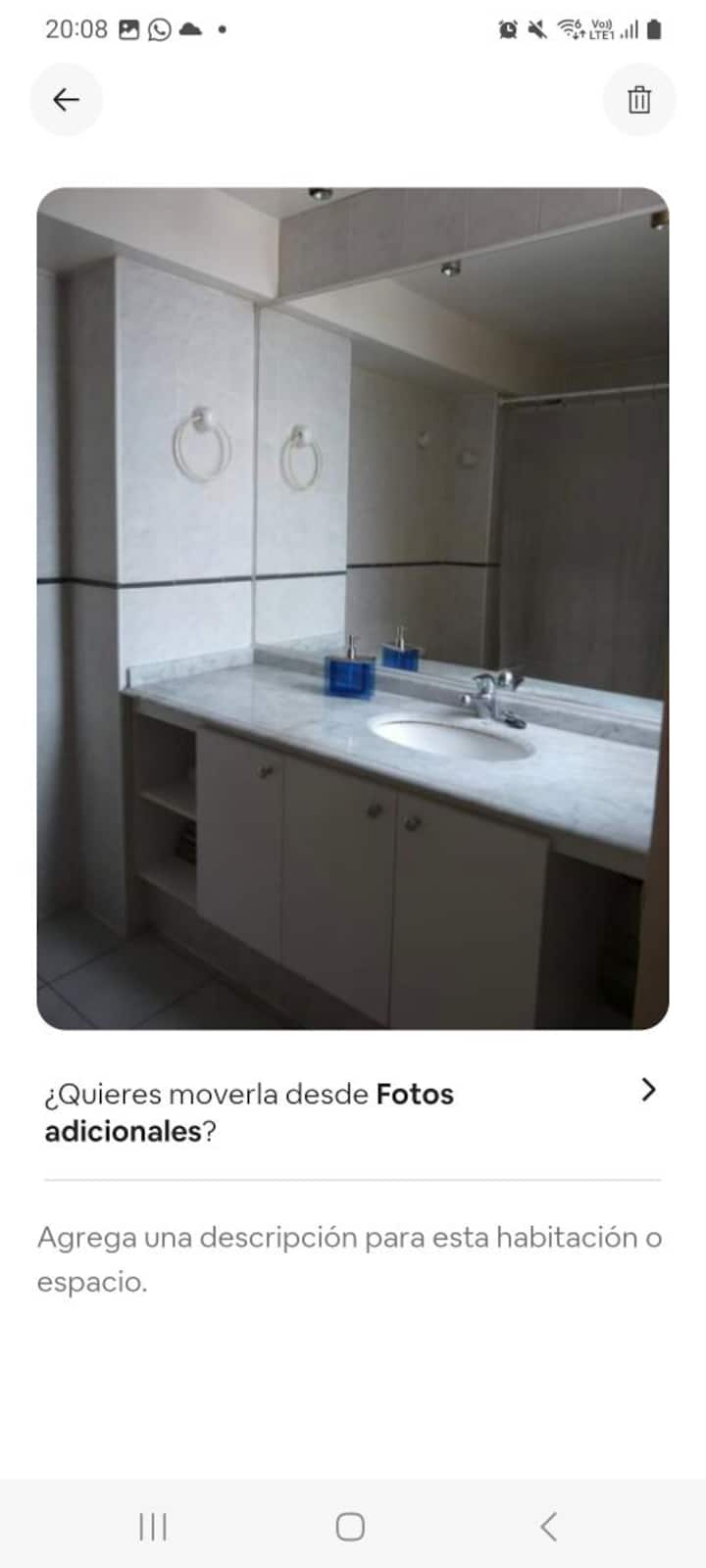Viewport: 706px width, 1568px height.
Task: Open the bathroom photo
Action: click(x=353, y=608)
